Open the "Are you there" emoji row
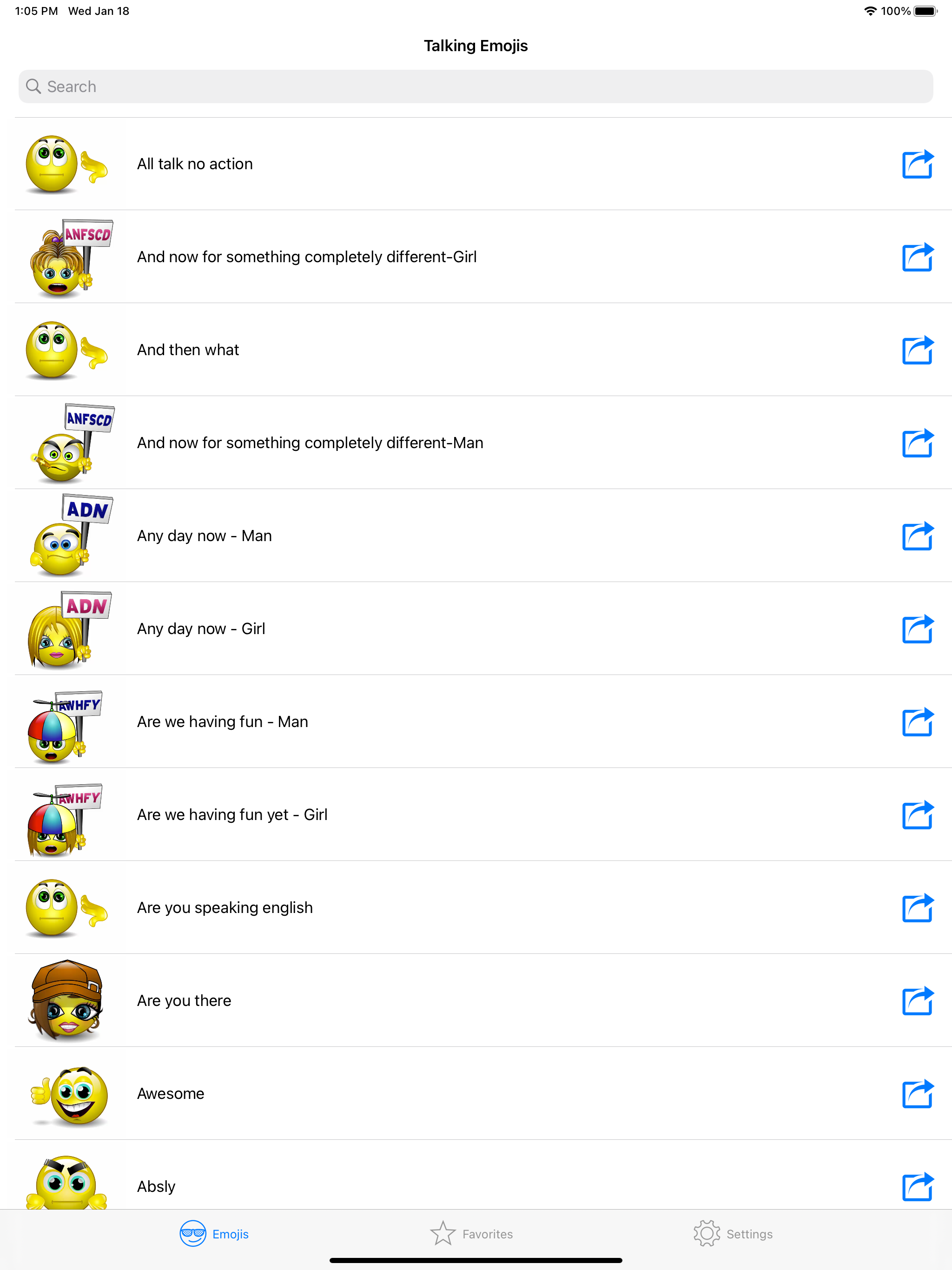Image resolution: width=952 pixels, height=1270 pixels. (x=402, y=1000)
